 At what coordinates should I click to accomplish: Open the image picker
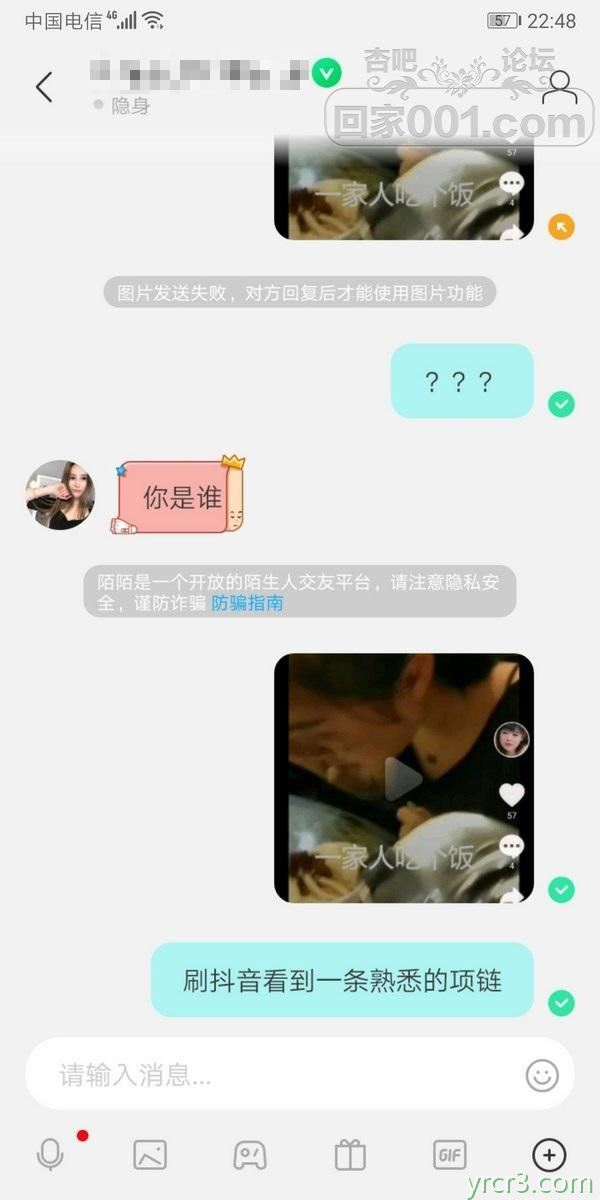click(x=150, y=1155)
